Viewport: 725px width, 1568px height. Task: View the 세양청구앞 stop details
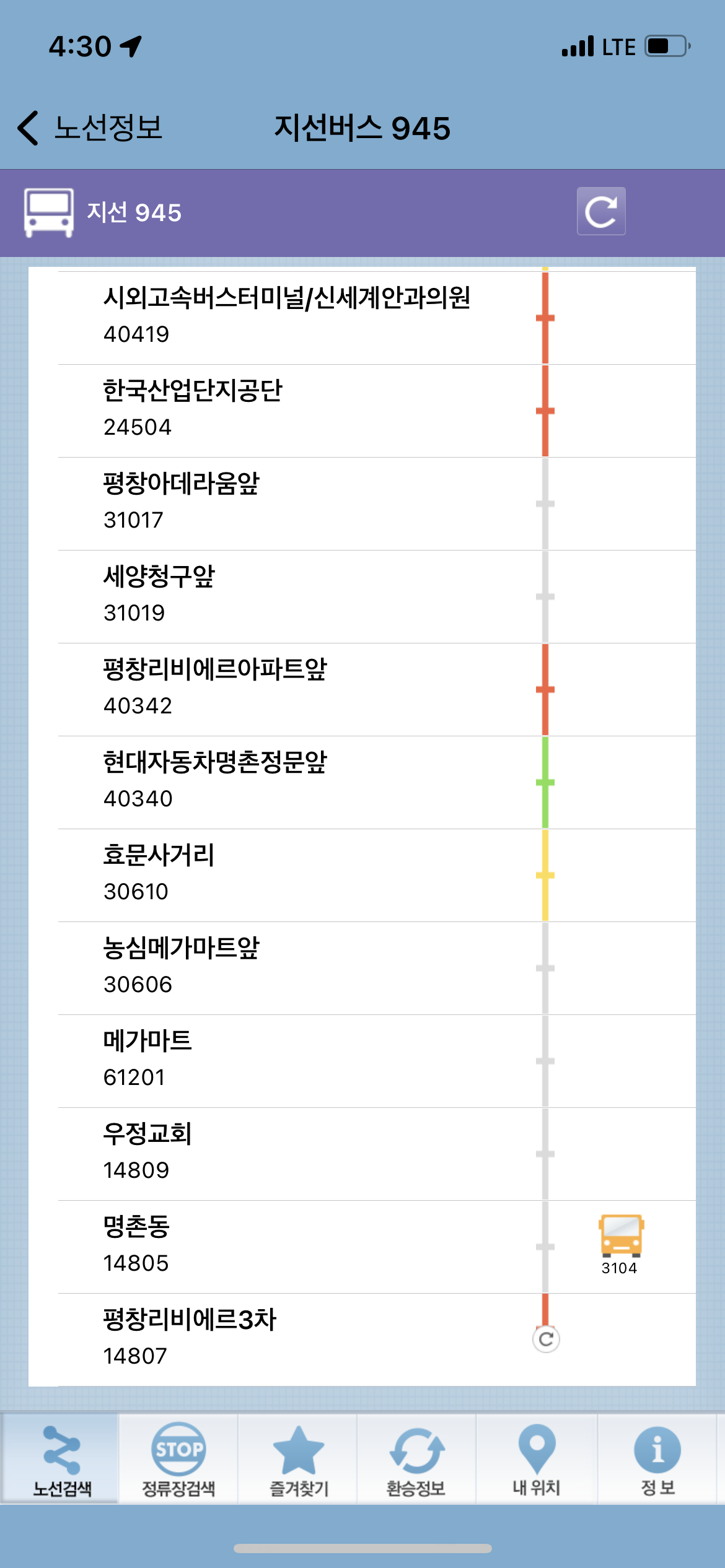pyautogui.click(x=362, y=596)
